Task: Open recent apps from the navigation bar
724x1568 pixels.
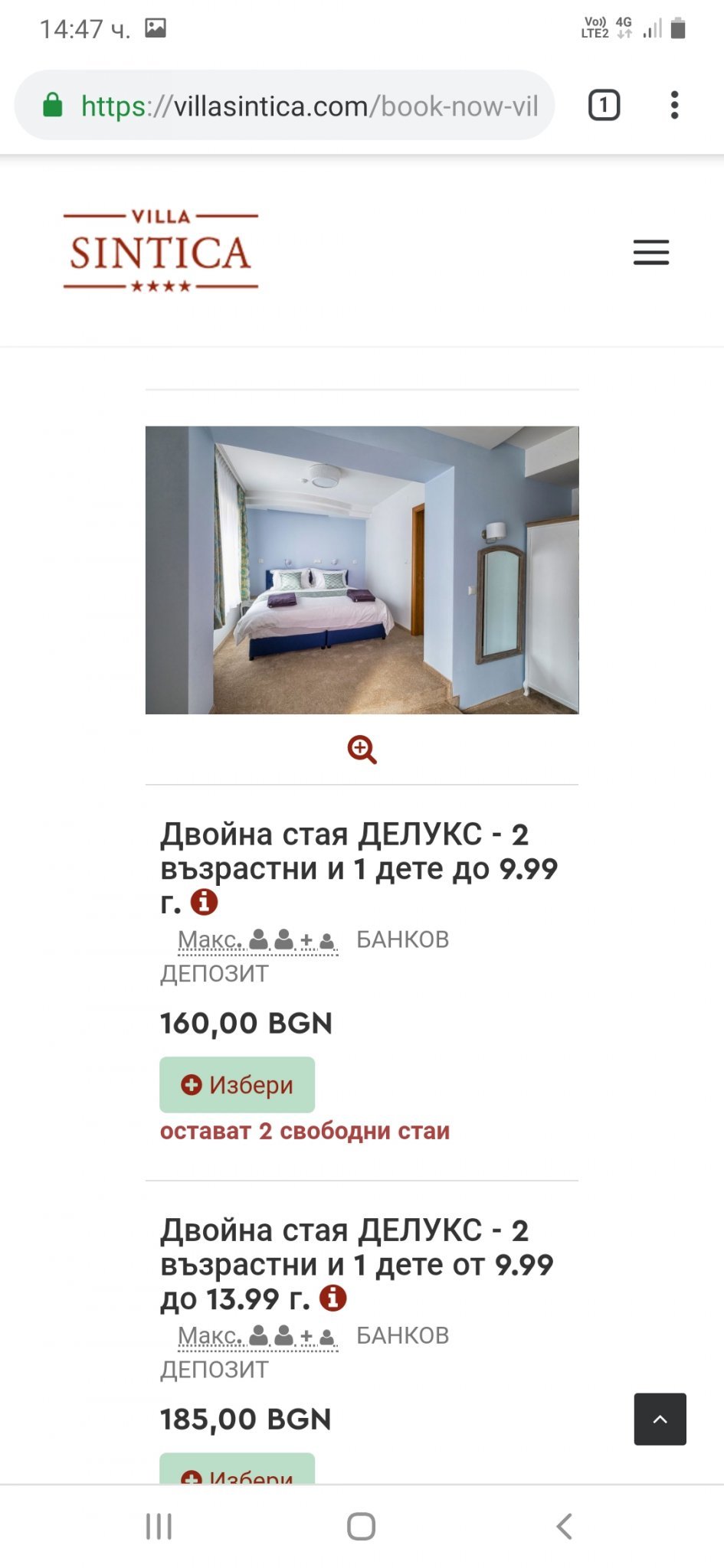Action: point(159,1526)
